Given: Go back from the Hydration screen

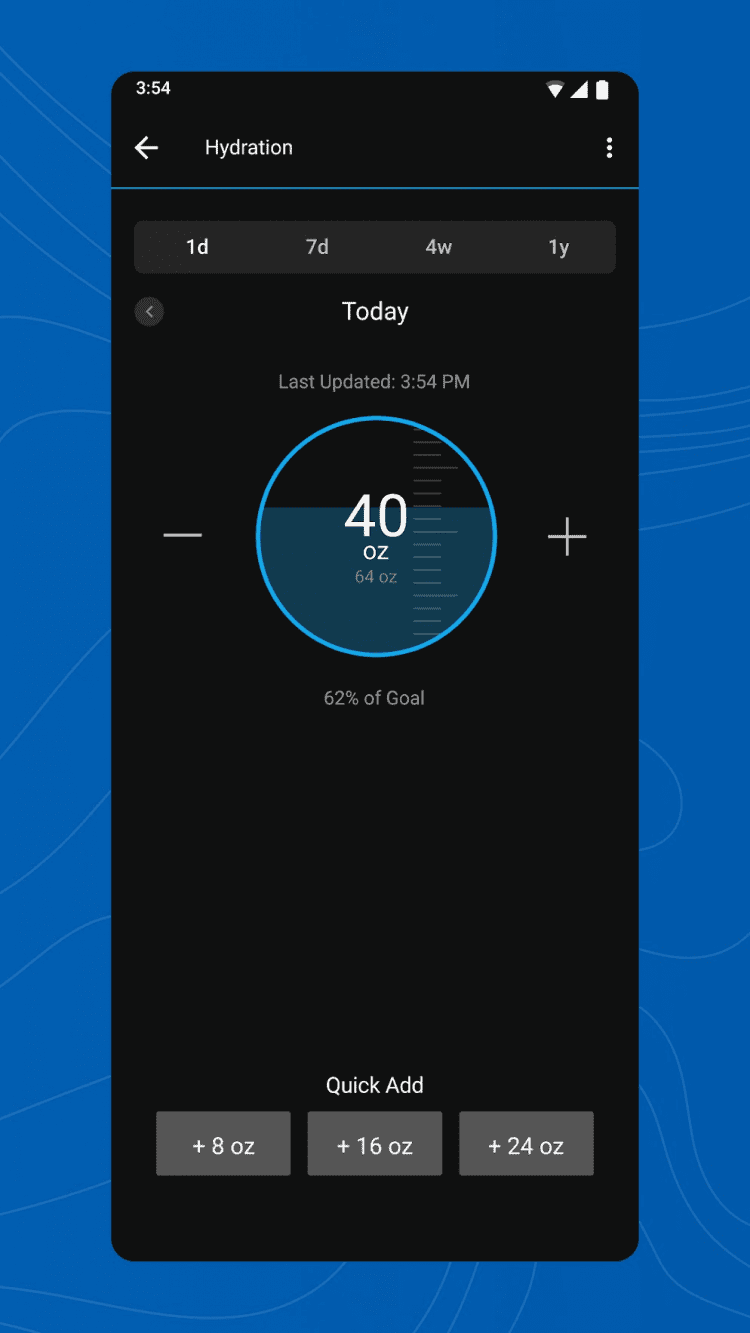Looking at the screenshot, I should coord(147,148).
